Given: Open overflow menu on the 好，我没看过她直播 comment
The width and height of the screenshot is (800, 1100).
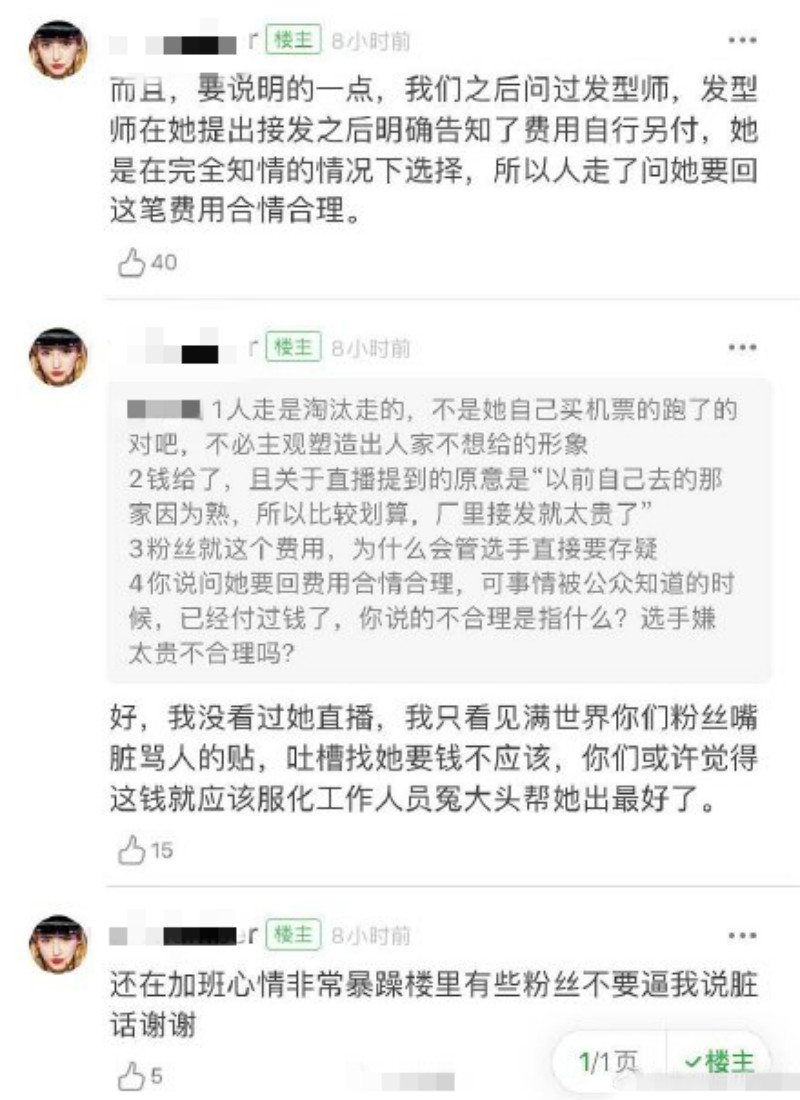Looking at the screenshot, I should point(742,347).
